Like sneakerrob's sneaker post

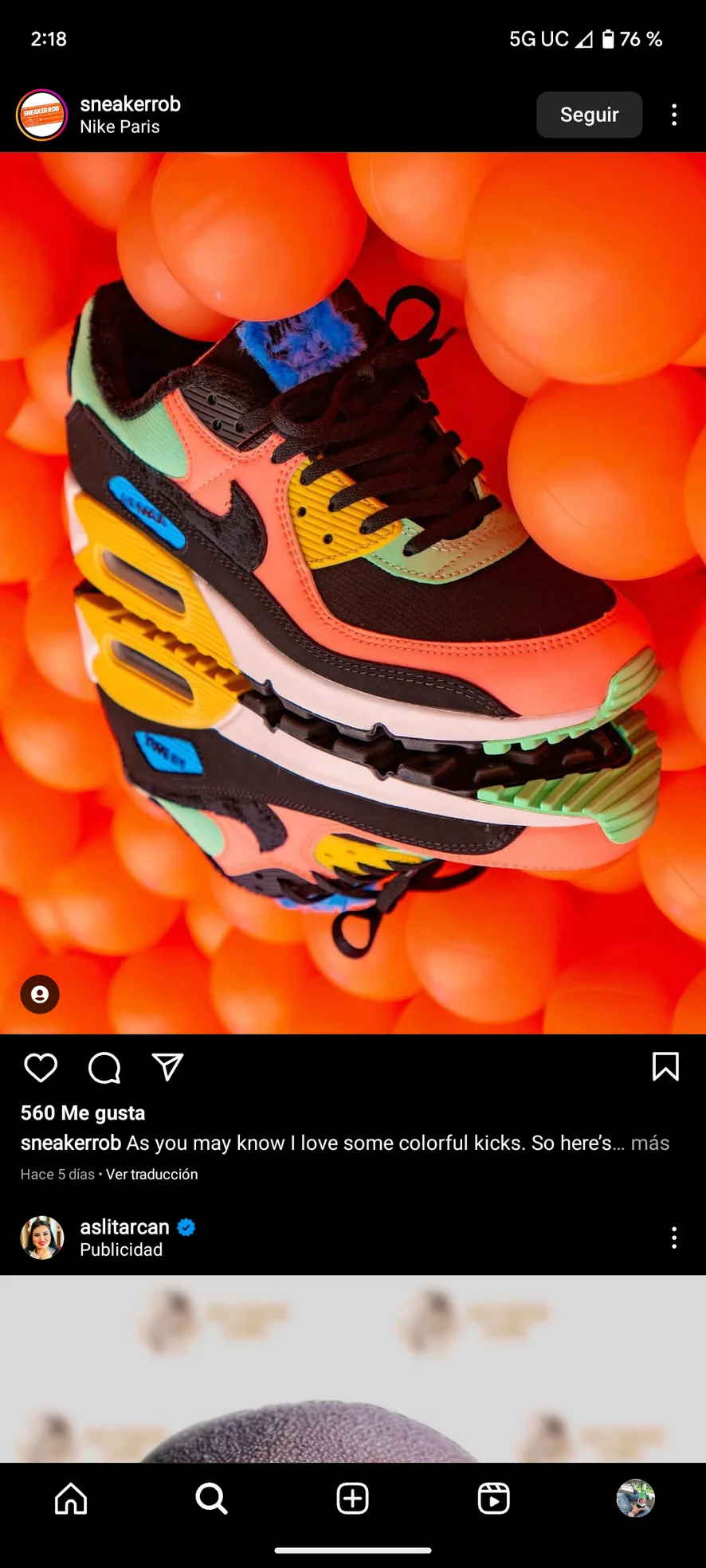(x=41, y=1067)
